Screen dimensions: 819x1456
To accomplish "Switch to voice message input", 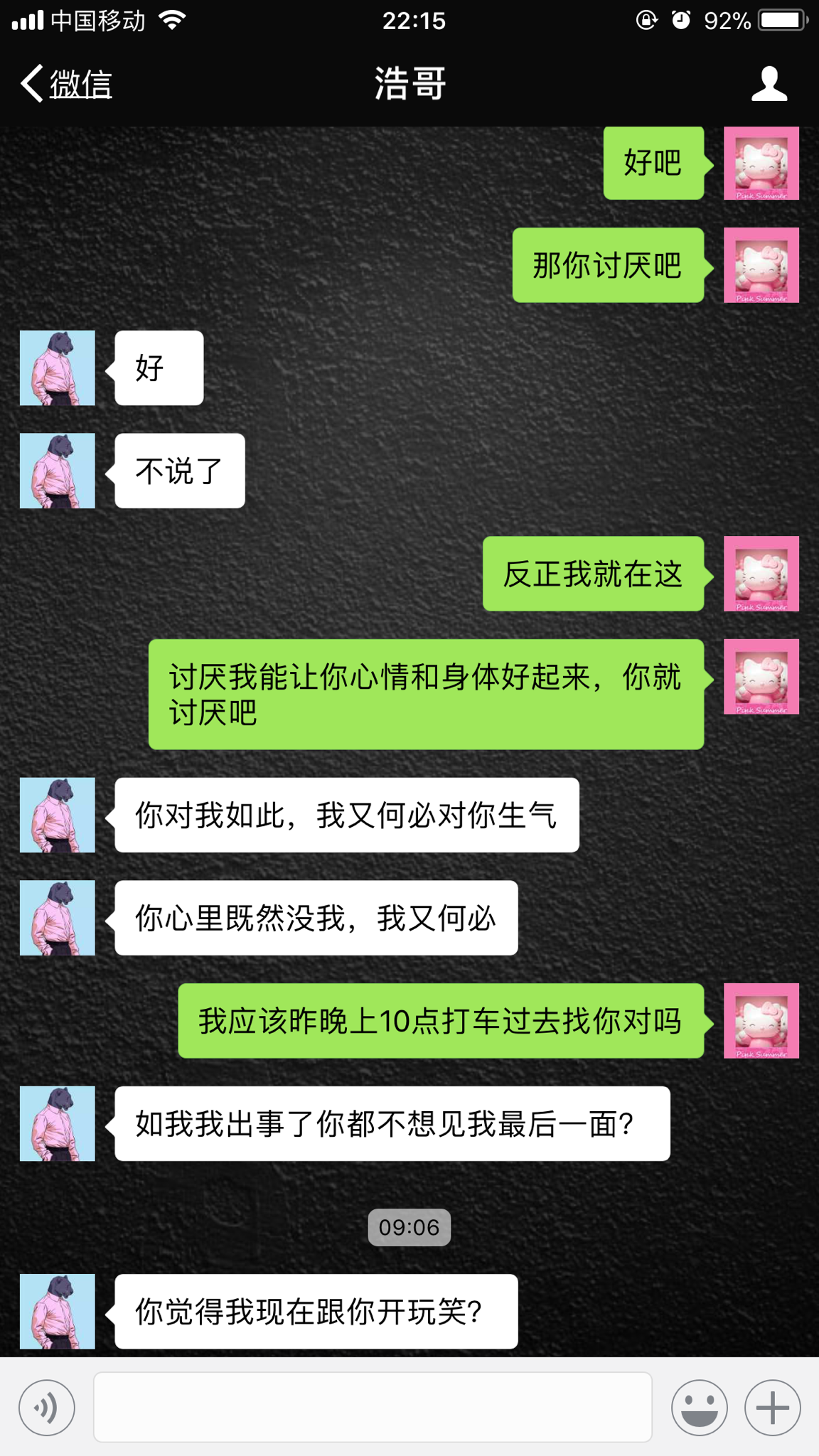I will [x=47, y=1407].
